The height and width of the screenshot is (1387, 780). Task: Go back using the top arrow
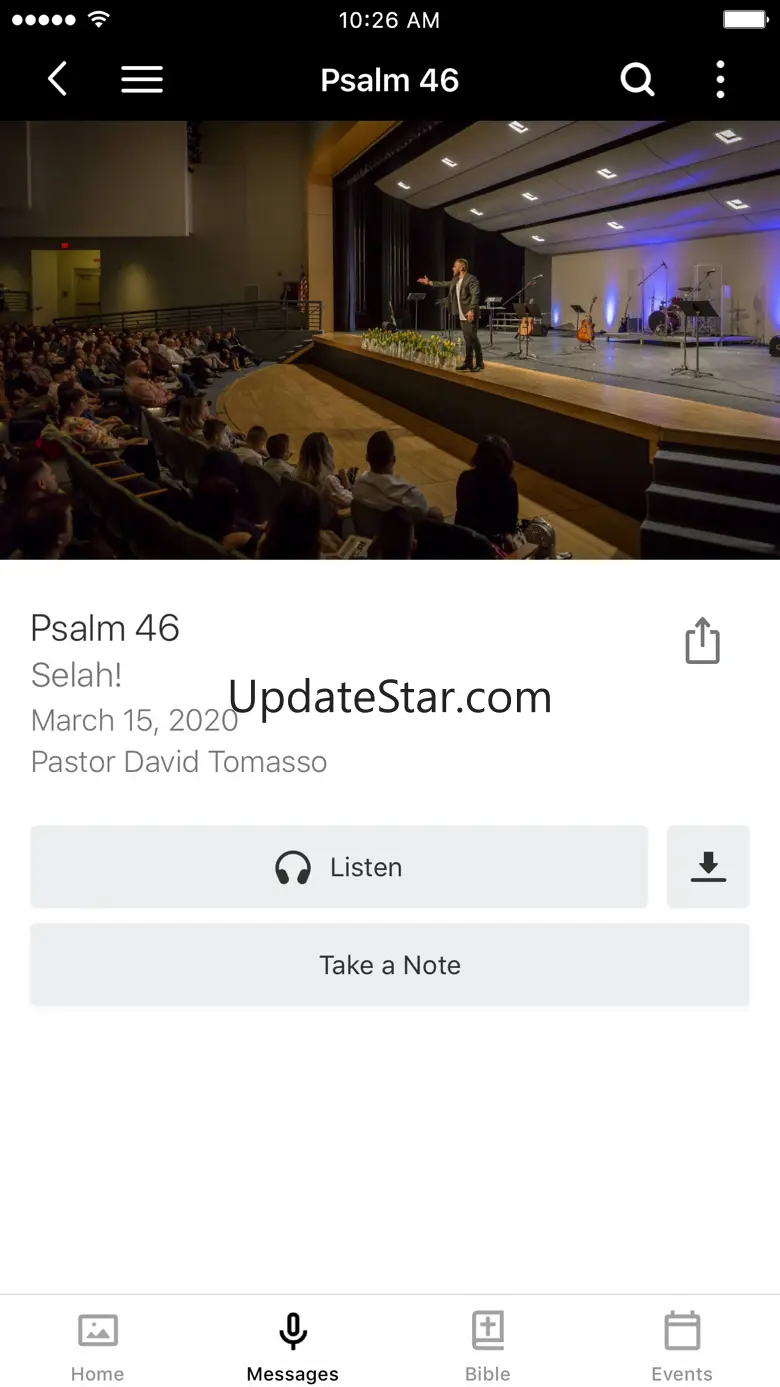[58, 80]
